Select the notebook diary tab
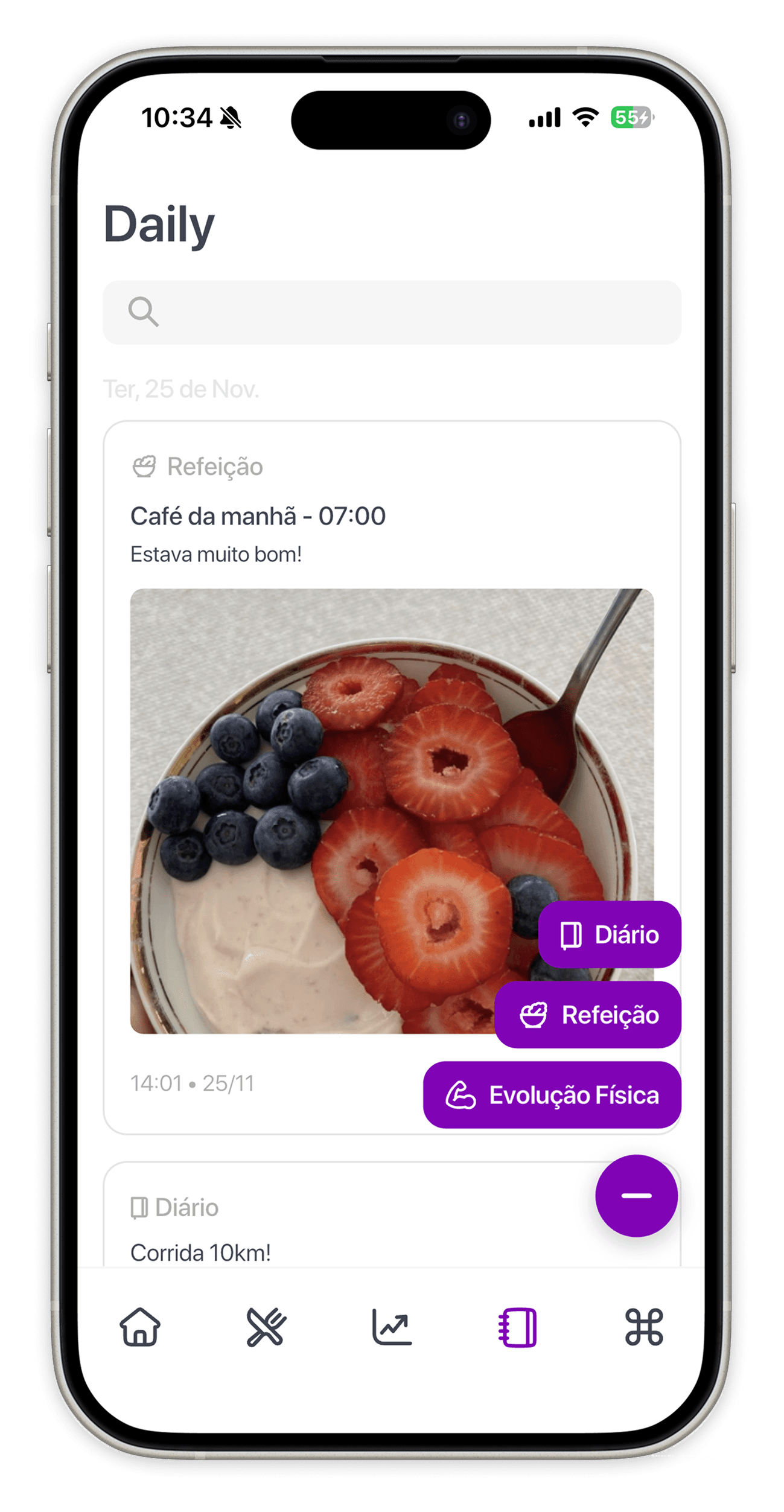 tap(518, 1328)
